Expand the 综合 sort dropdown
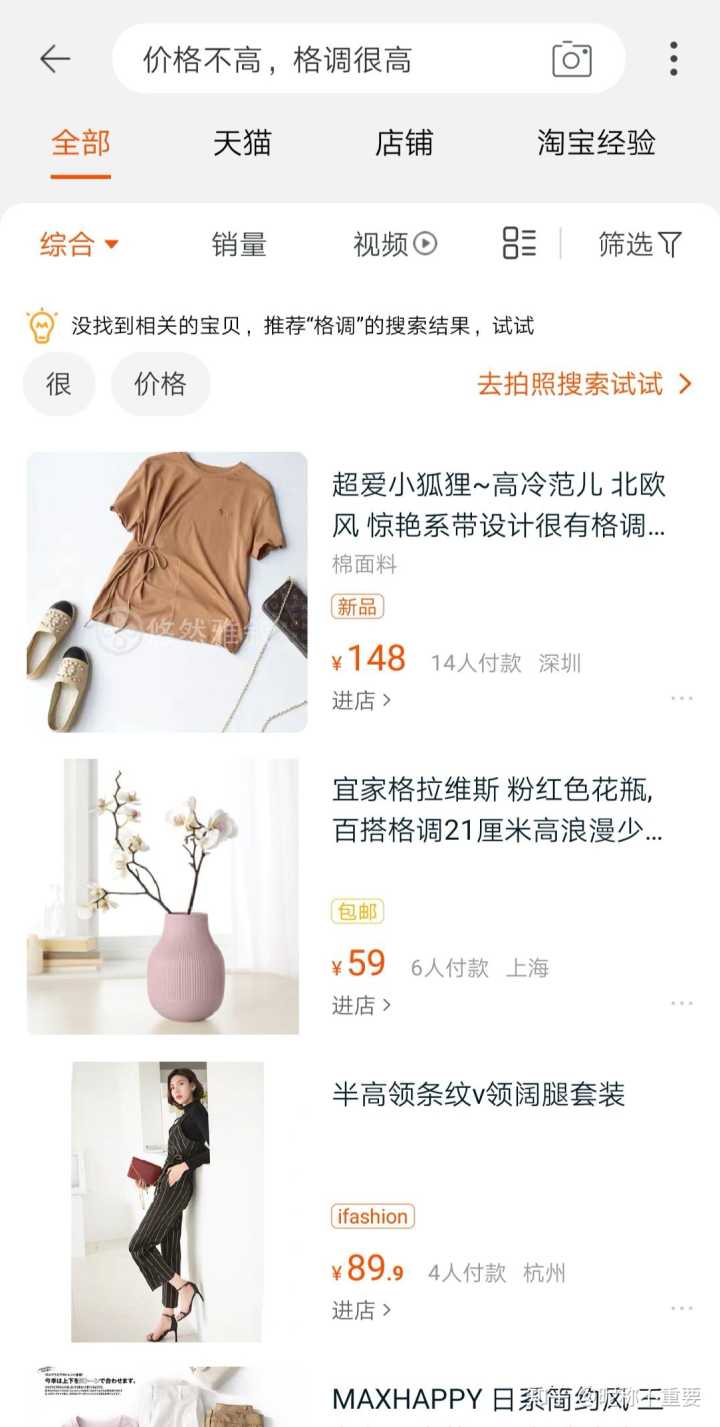 (80, 244)
